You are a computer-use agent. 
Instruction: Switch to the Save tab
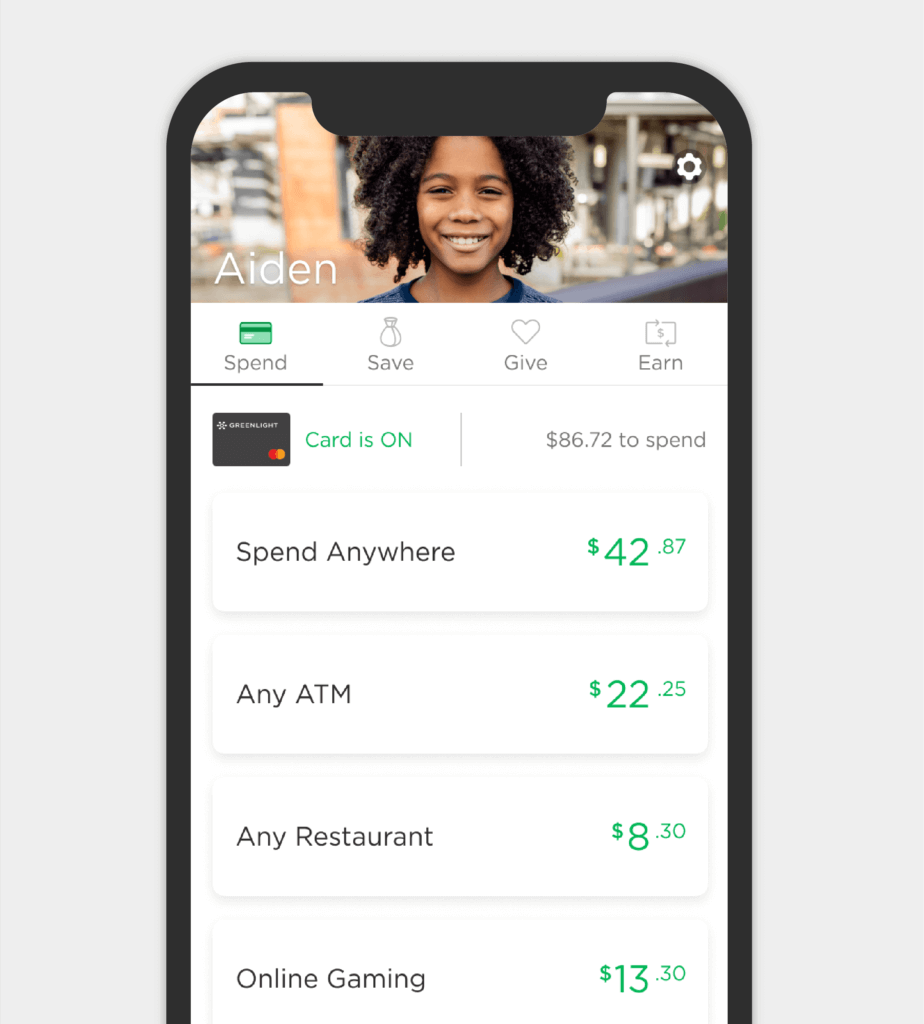(x=390, y=345)
